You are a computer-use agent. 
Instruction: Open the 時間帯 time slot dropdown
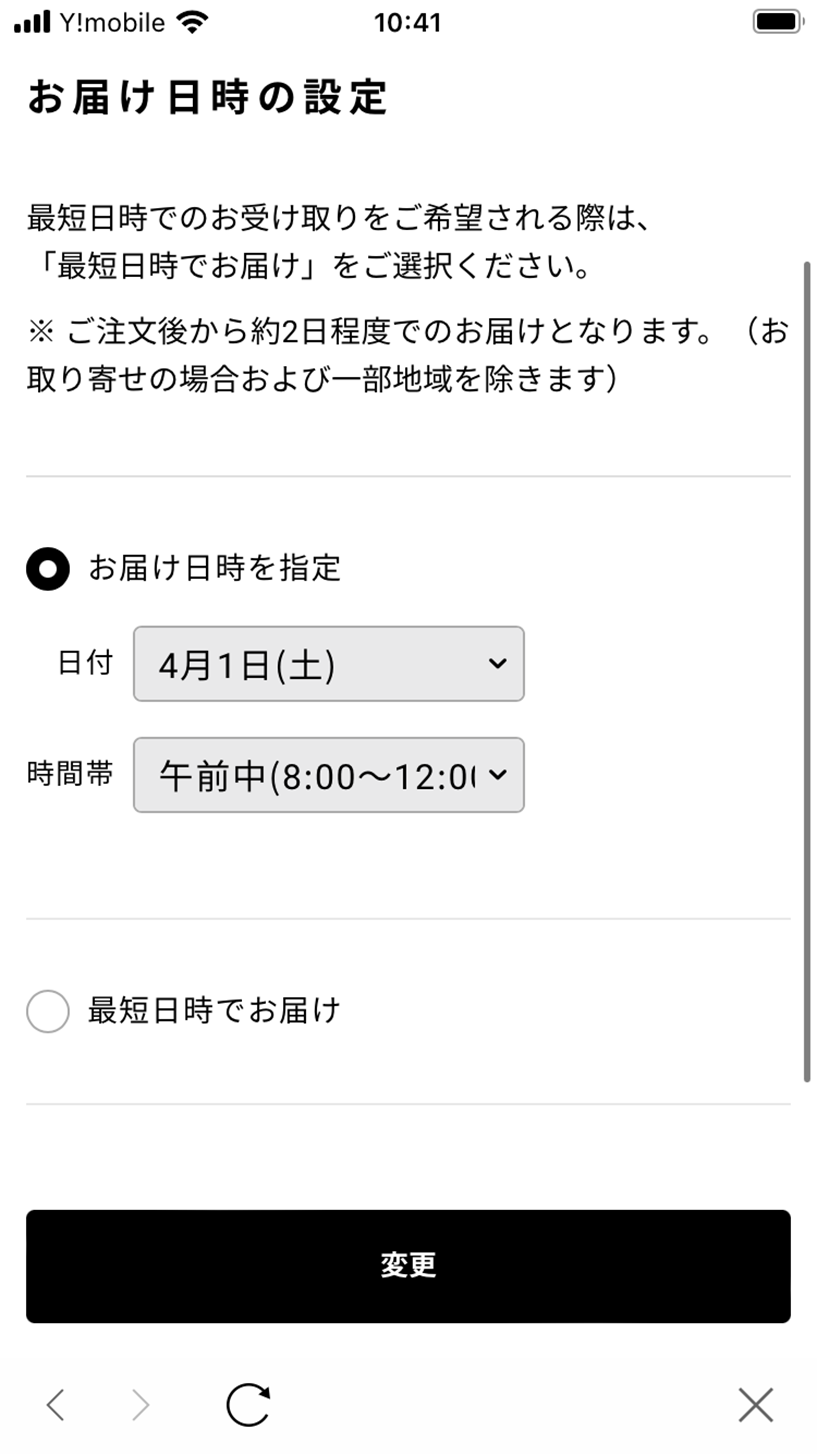point(328,775)
